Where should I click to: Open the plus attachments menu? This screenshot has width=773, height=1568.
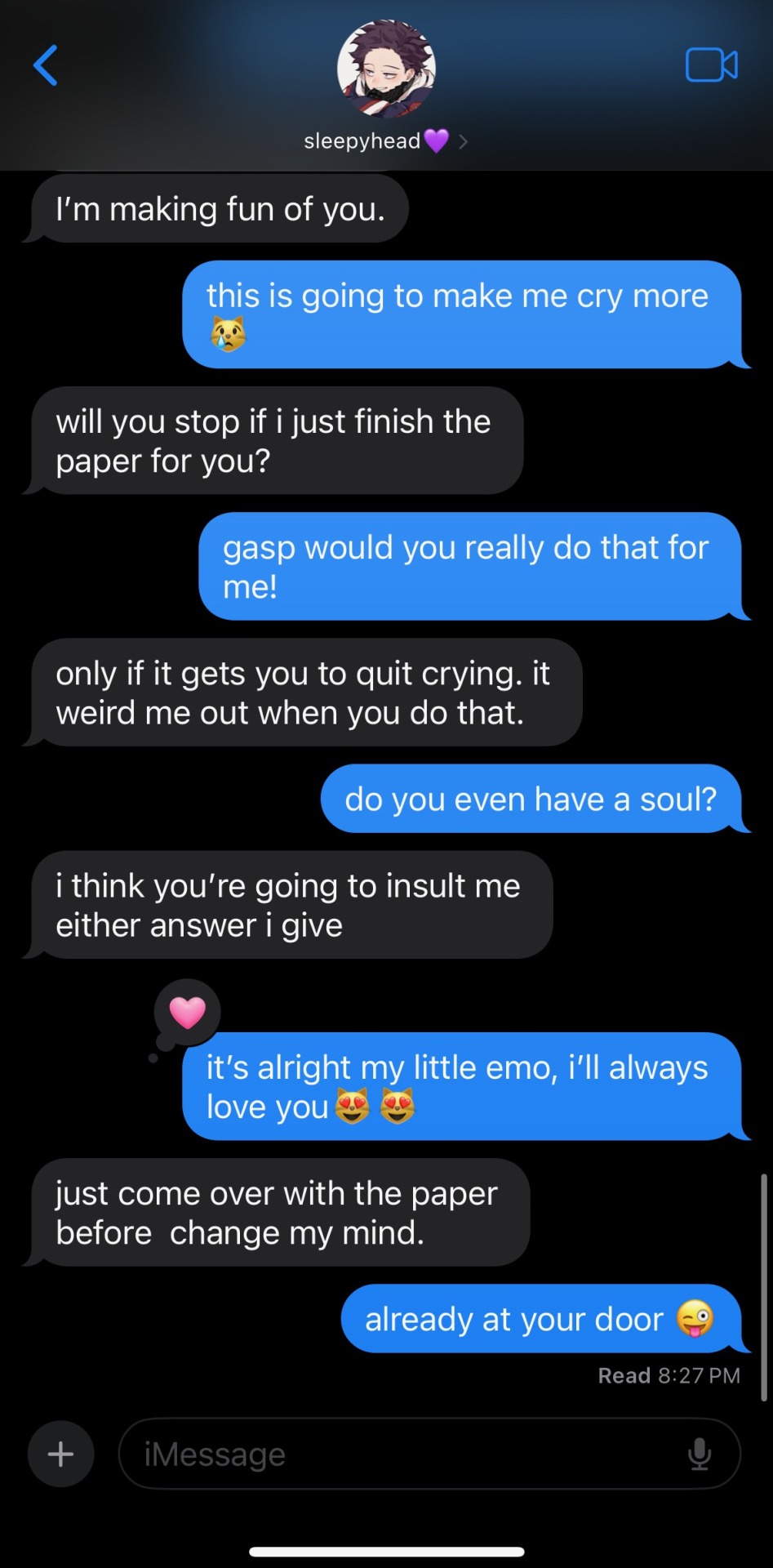coord(61,1454)
